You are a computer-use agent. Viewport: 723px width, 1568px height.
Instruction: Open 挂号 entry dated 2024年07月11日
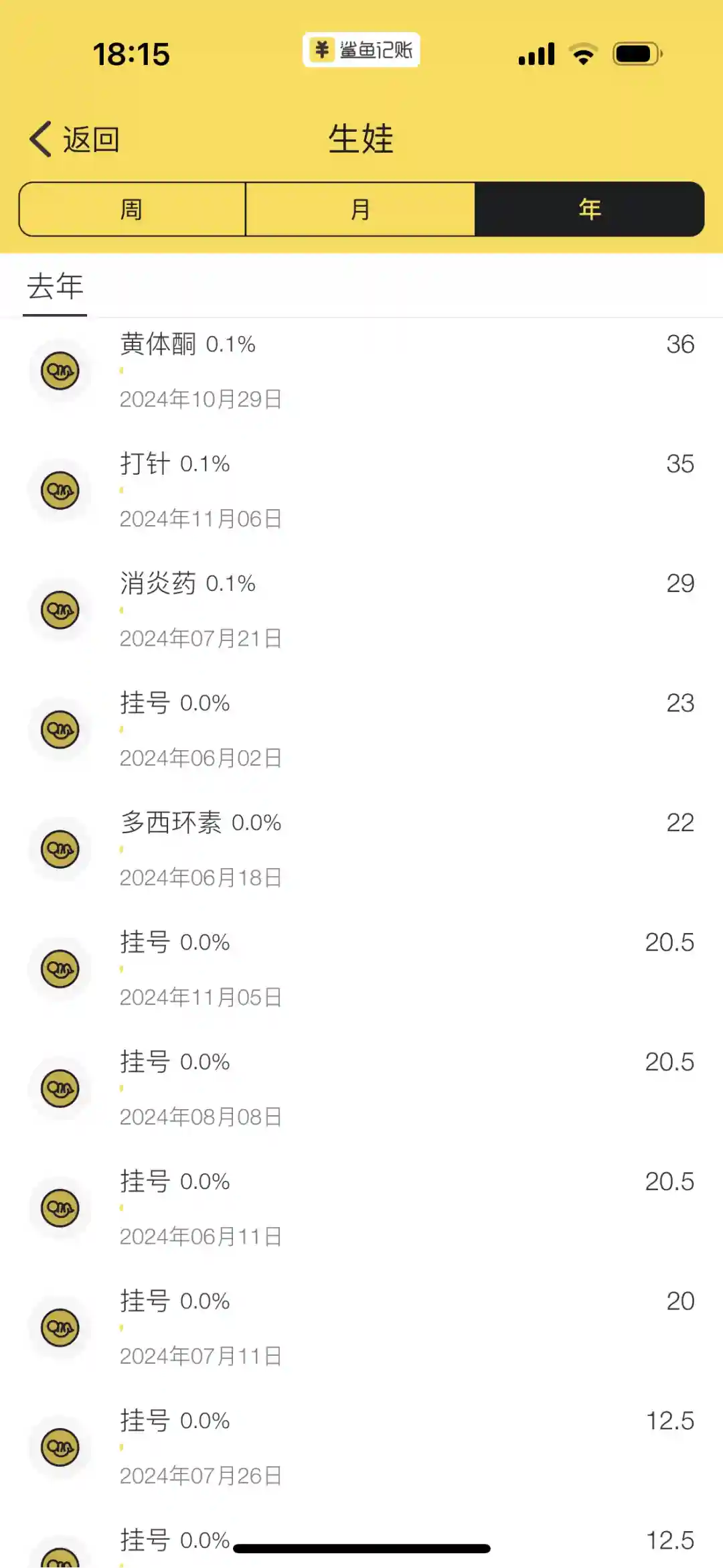coord(361,1328)
